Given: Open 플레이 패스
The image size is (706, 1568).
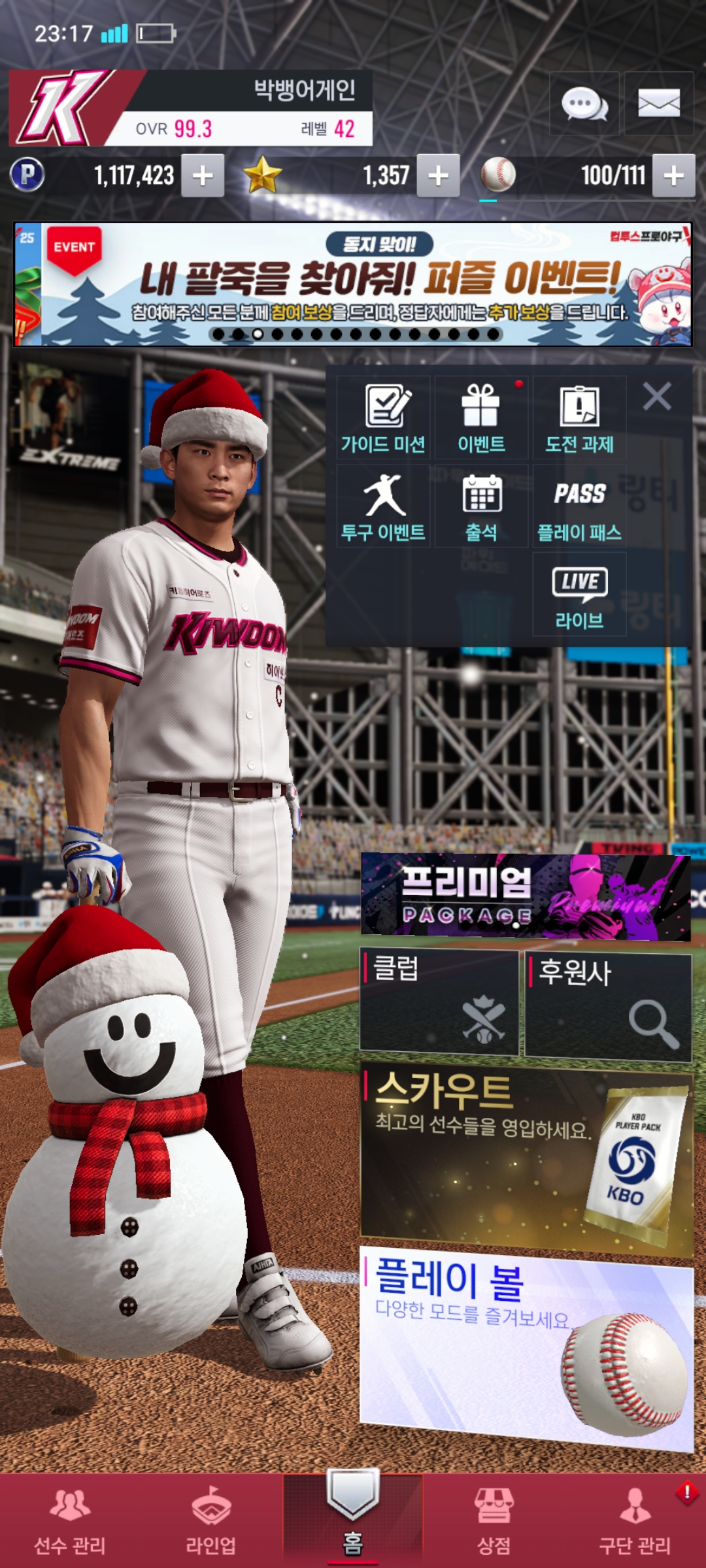Looking at the screenshot, I should 579,506.
